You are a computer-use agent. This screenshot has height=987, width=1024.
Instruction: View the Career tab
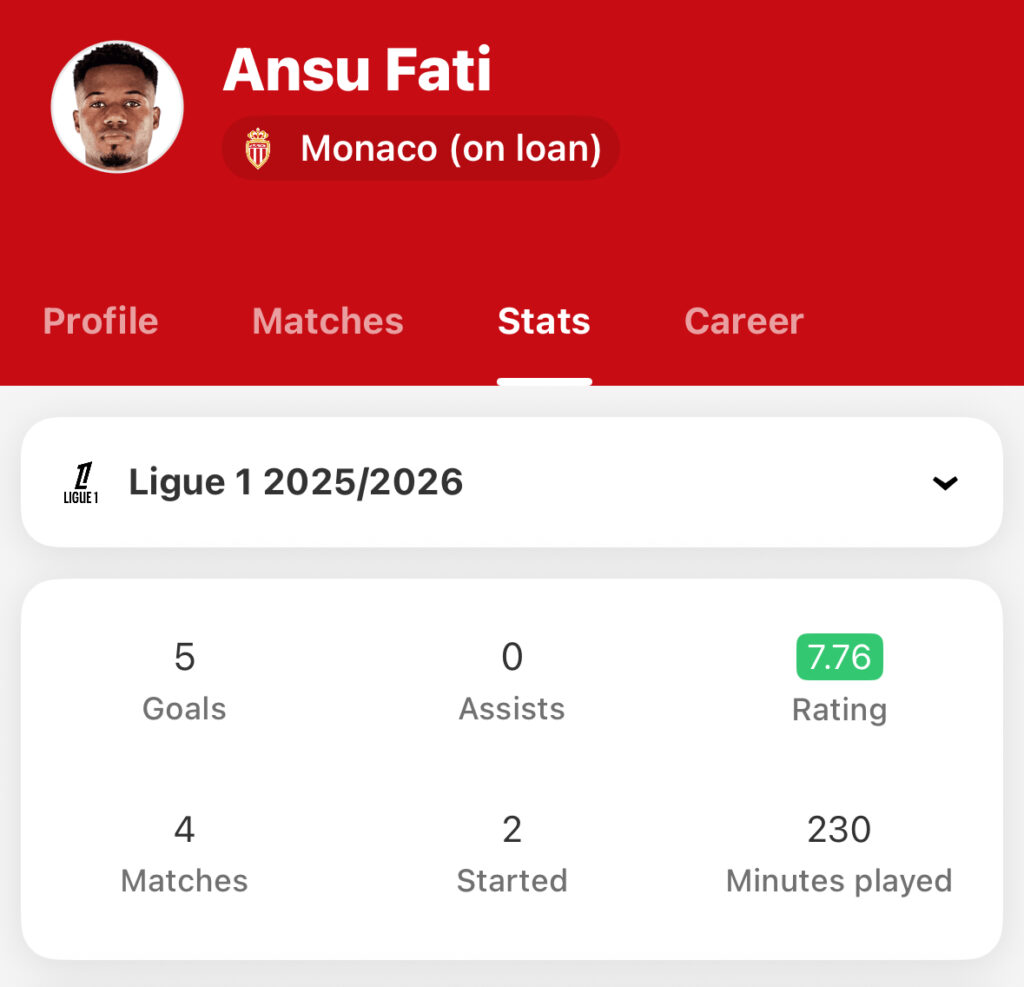tap(743, 321)
